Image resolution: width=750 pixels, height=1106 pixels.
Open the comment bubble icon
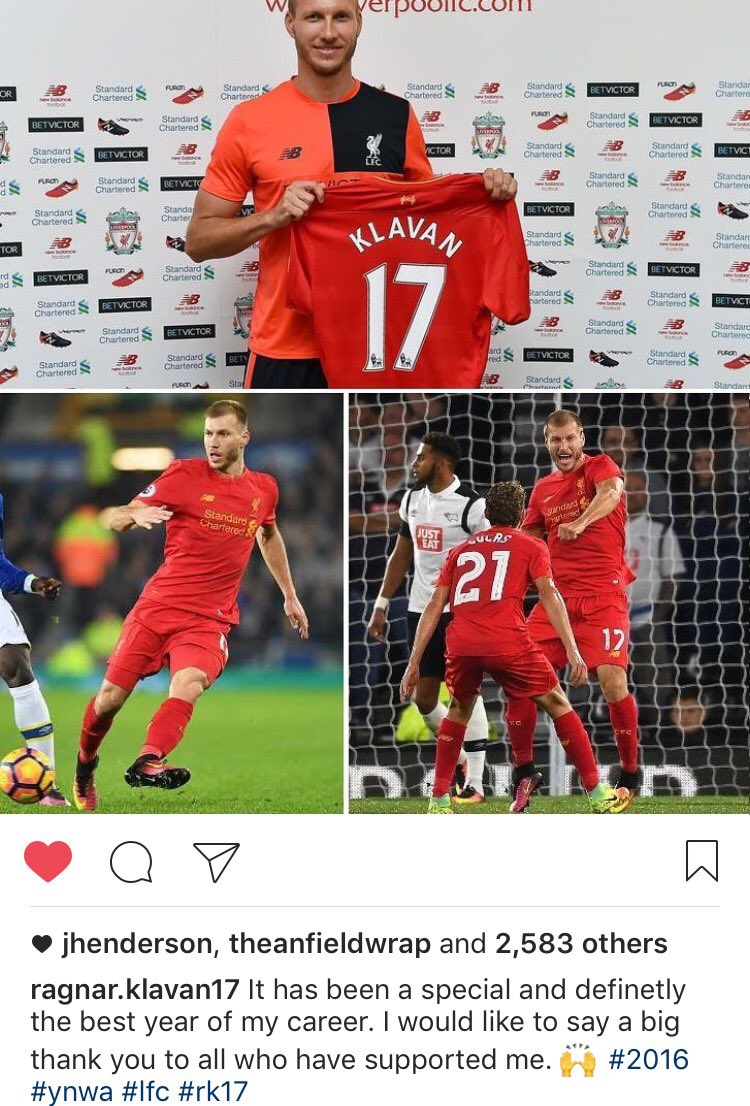click(x=131, y=861)
